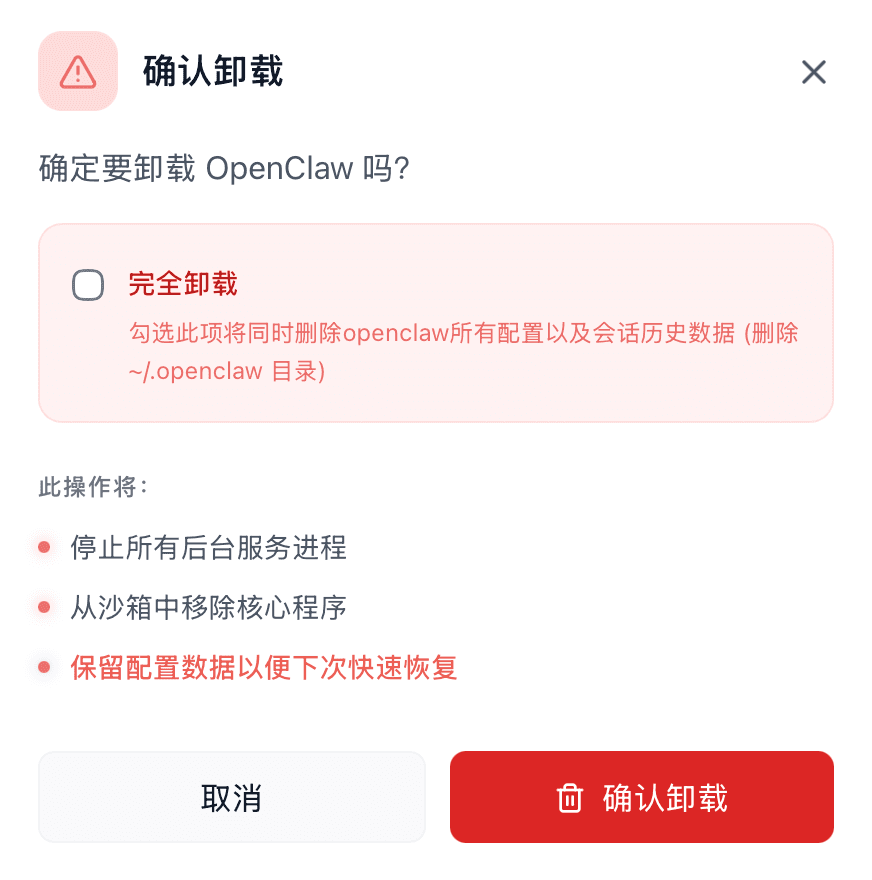Screen dimensions: 872x880
Task: Click the trash icon on confirm uninstall button
Action: [569, 797]
